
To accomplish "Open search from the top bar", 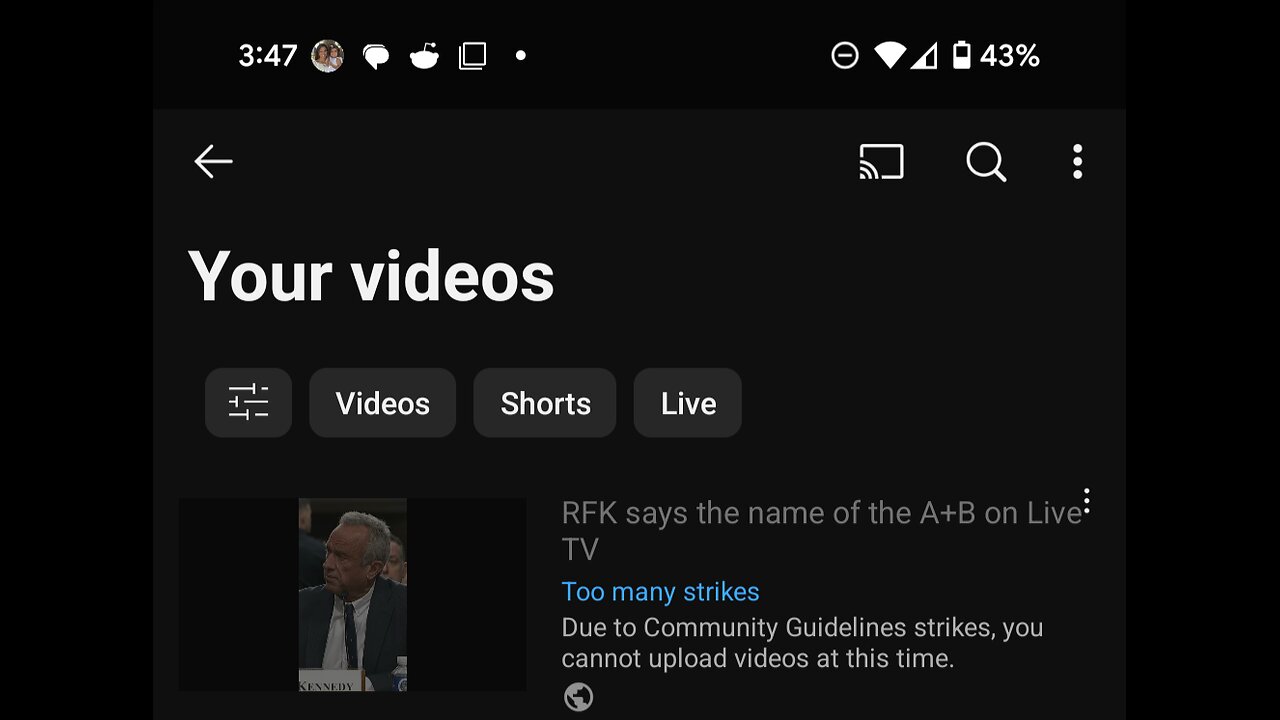I will click(985, 162).
